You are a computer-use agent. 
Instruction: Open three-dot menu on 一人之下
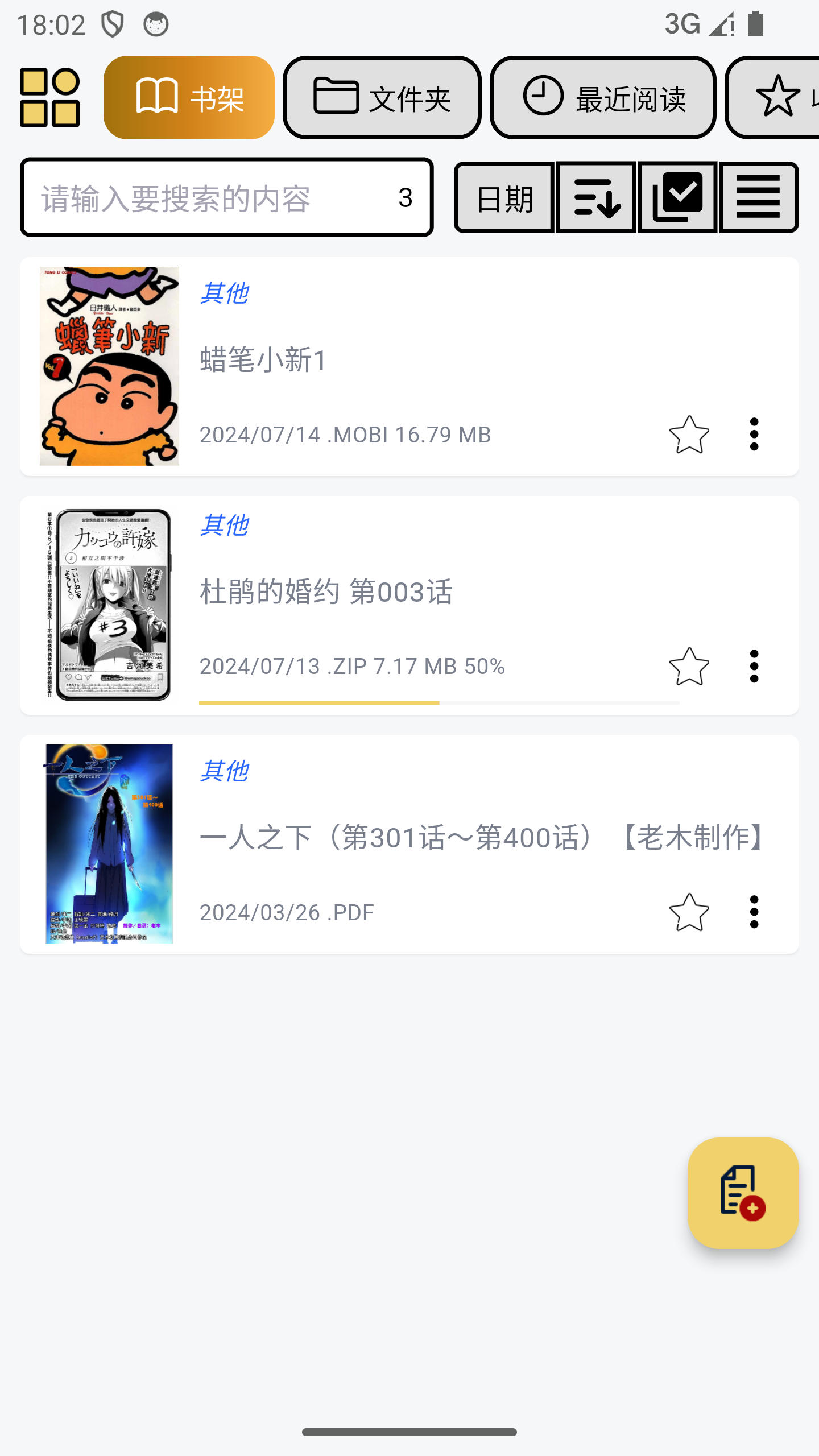pos(754,912)
